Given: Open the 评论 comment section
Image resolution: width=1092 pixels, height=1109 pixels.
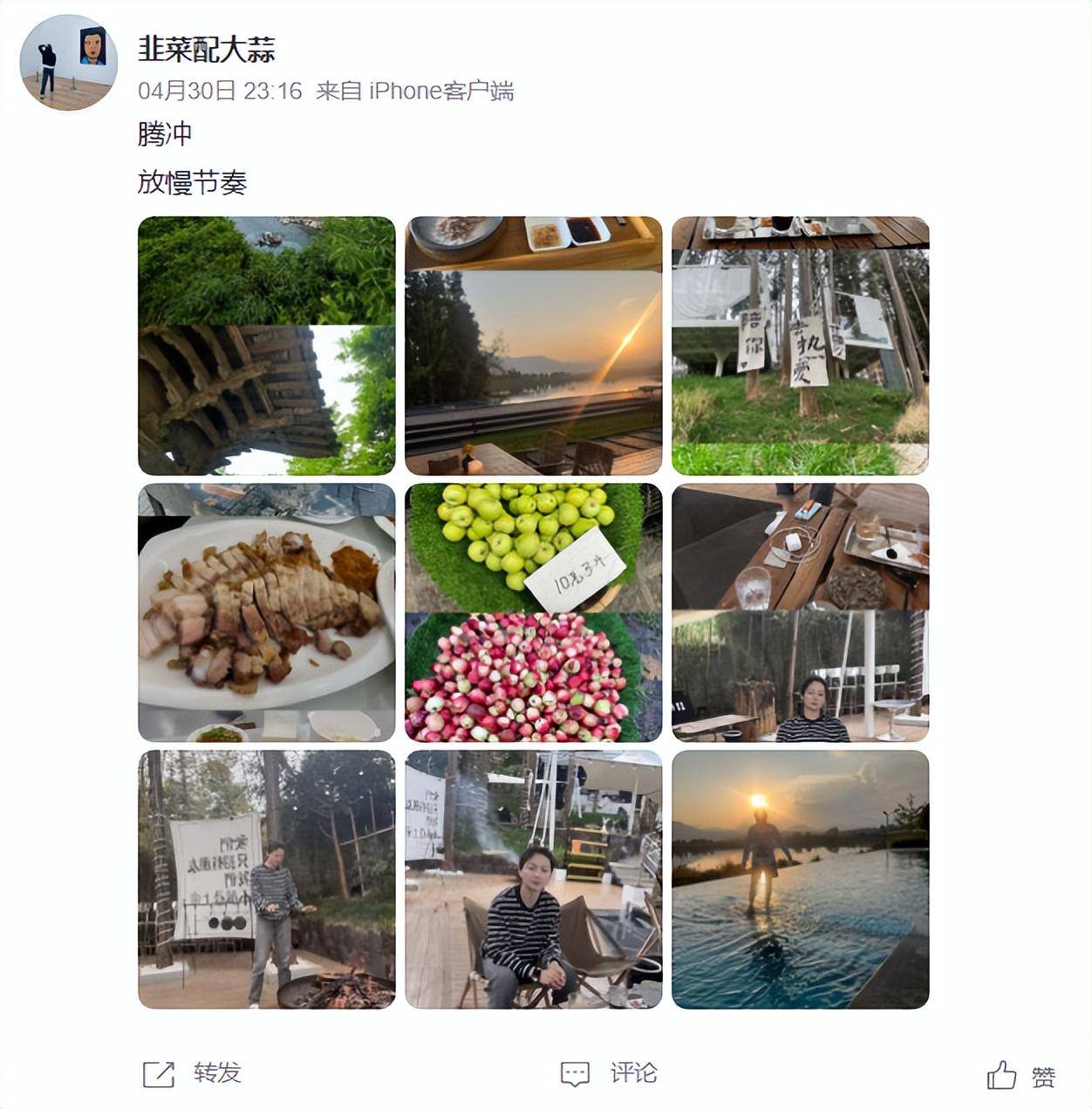Looking at the screenshot, I should [609, 1073].
